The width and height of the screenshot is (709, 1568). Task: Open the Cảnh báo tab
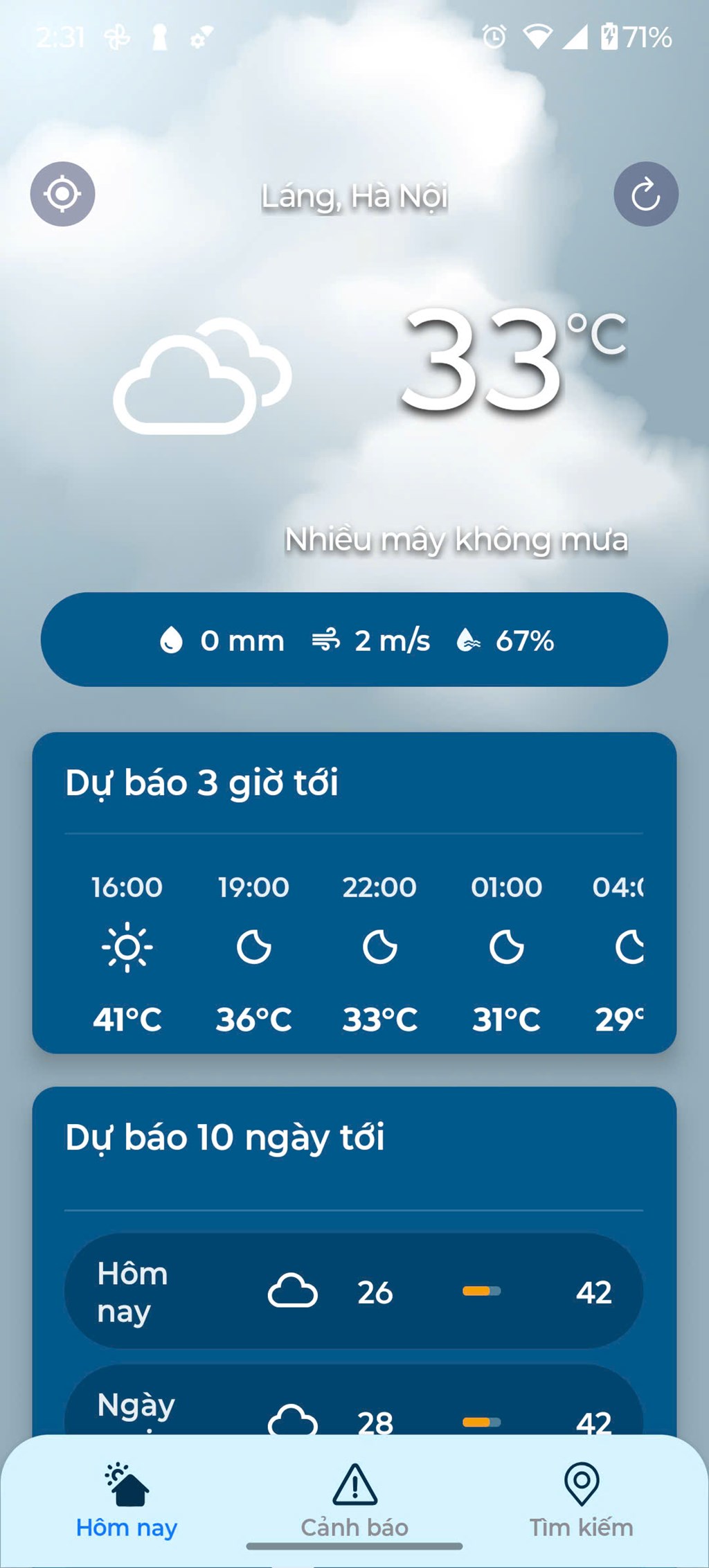click(354, 1499)
